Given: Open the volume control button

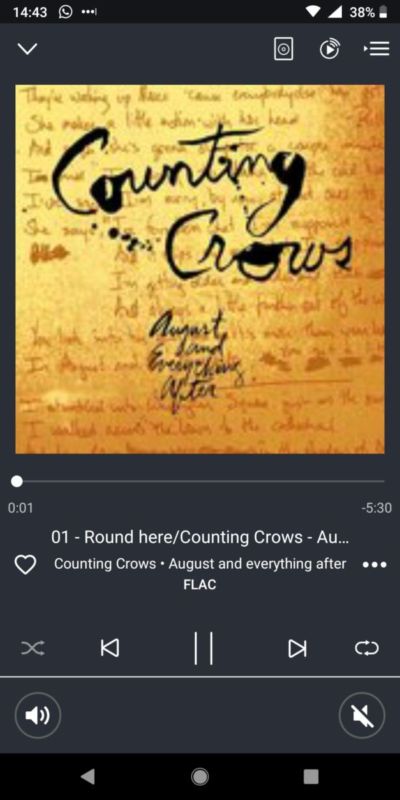Looking at the screenshot, I should [38, 715].
